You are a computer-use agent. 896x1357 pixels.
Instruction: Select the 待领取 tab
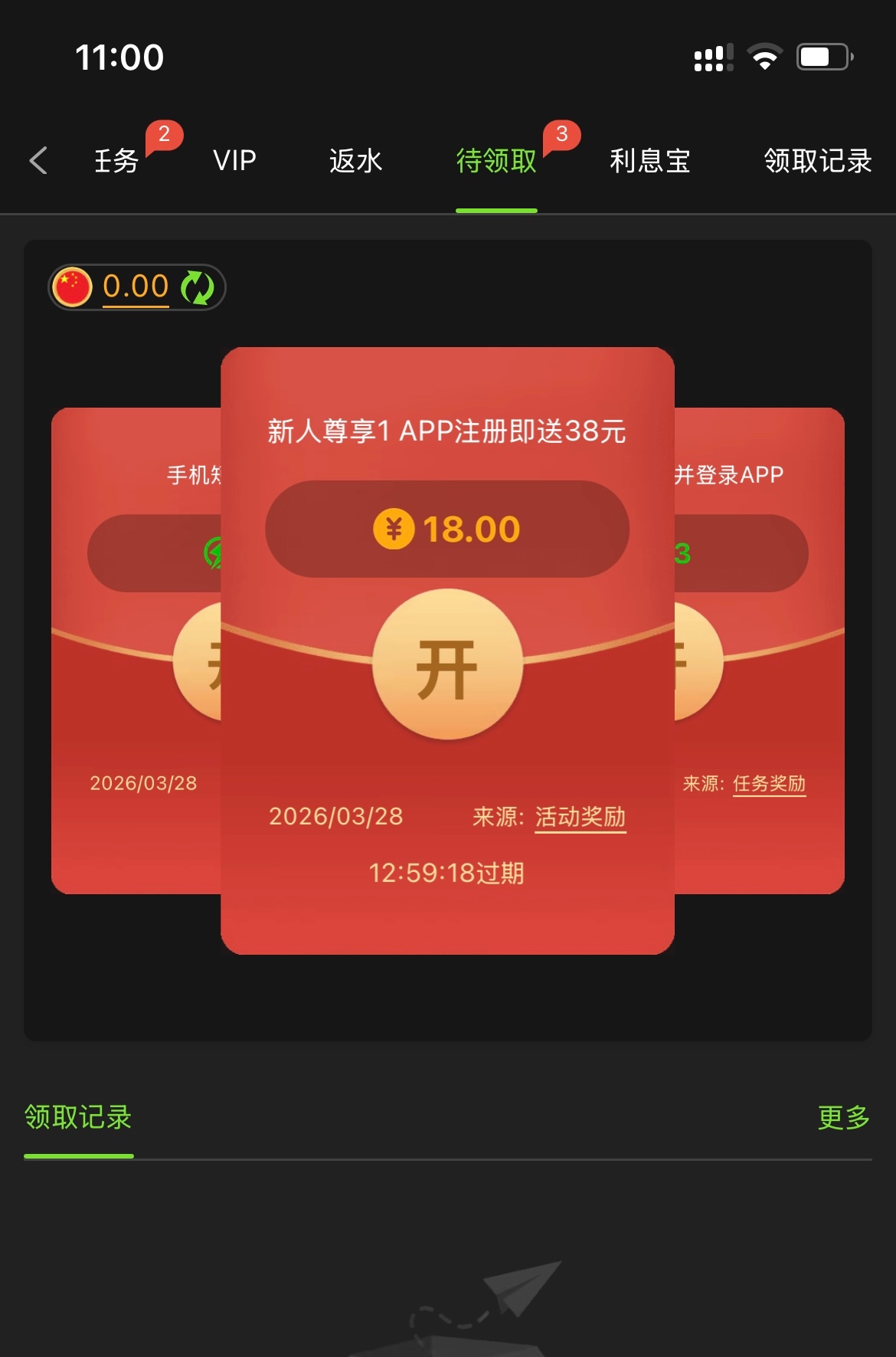tap(496, 161)
